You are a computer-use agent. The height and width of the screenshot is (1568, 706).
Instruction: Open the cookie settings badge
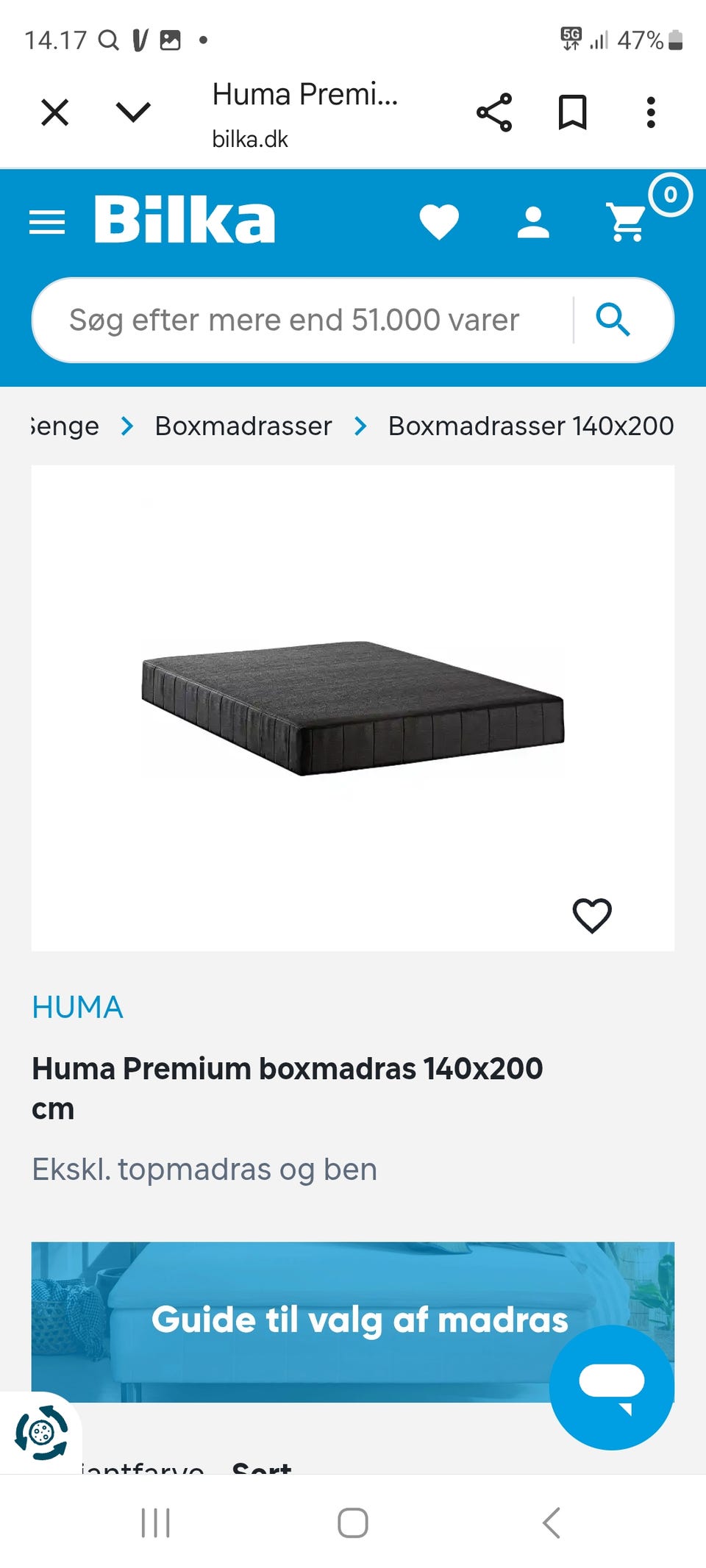(x=41, y=1433)
